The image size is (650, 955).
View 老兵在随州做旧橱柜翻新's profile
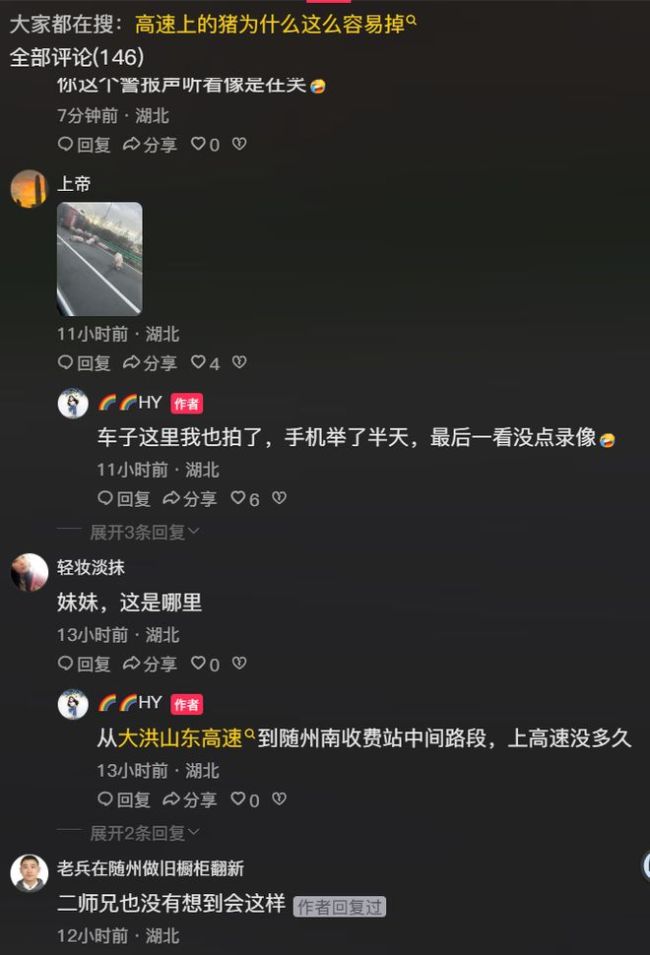point(29,873)
